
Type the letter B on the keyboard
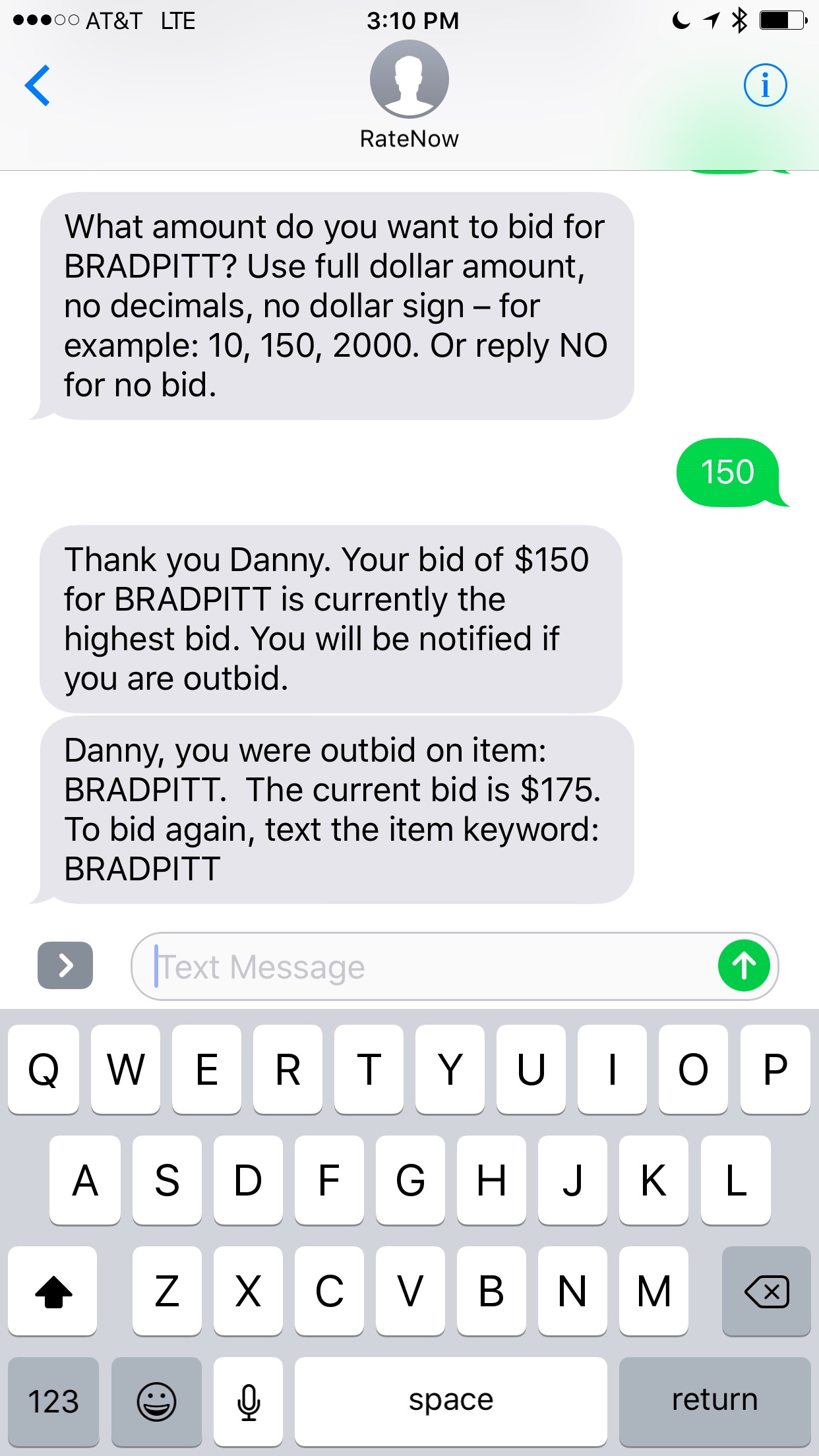point(491,1291)
